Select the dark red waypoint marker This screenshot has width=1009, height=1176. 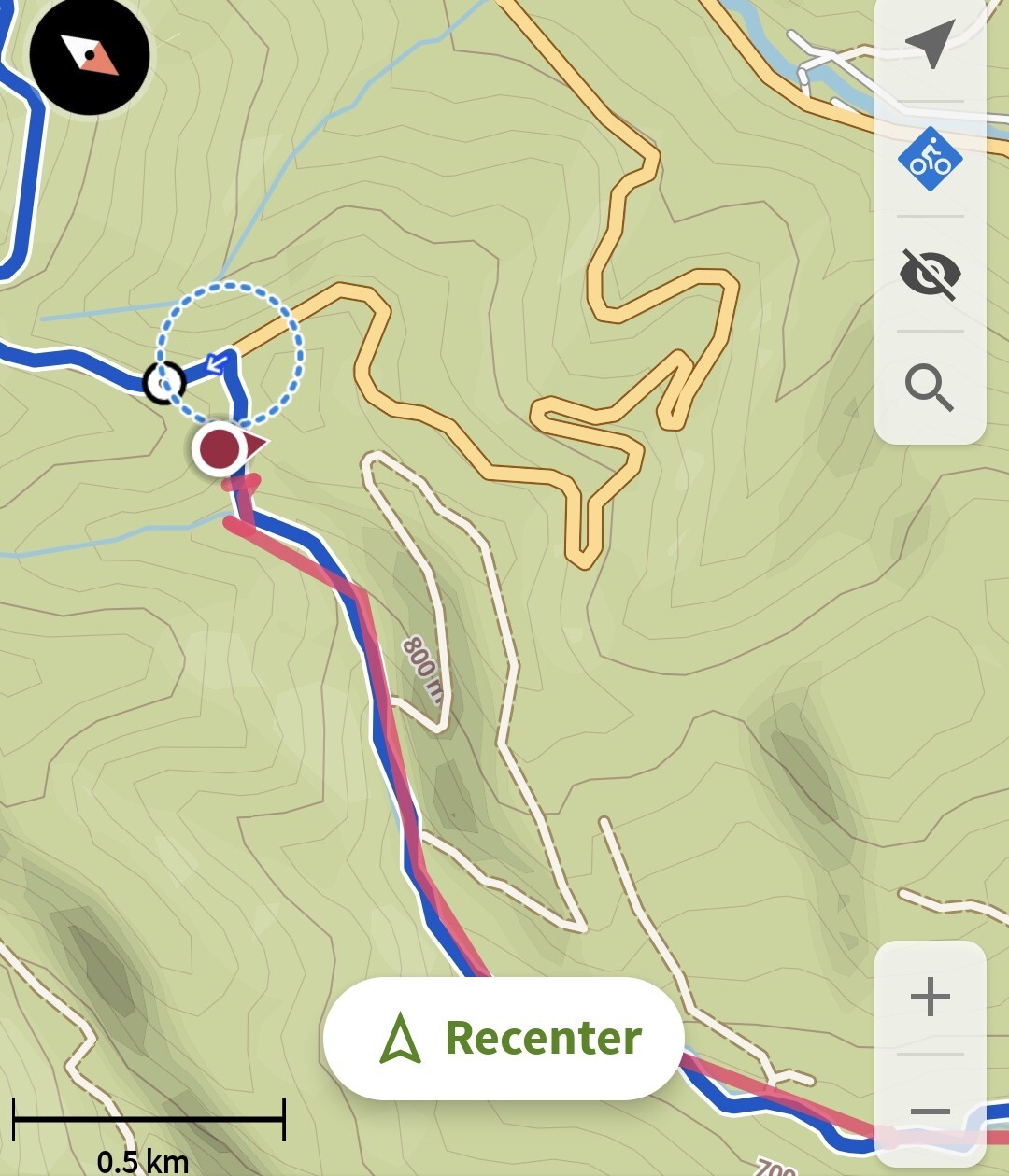221,449
